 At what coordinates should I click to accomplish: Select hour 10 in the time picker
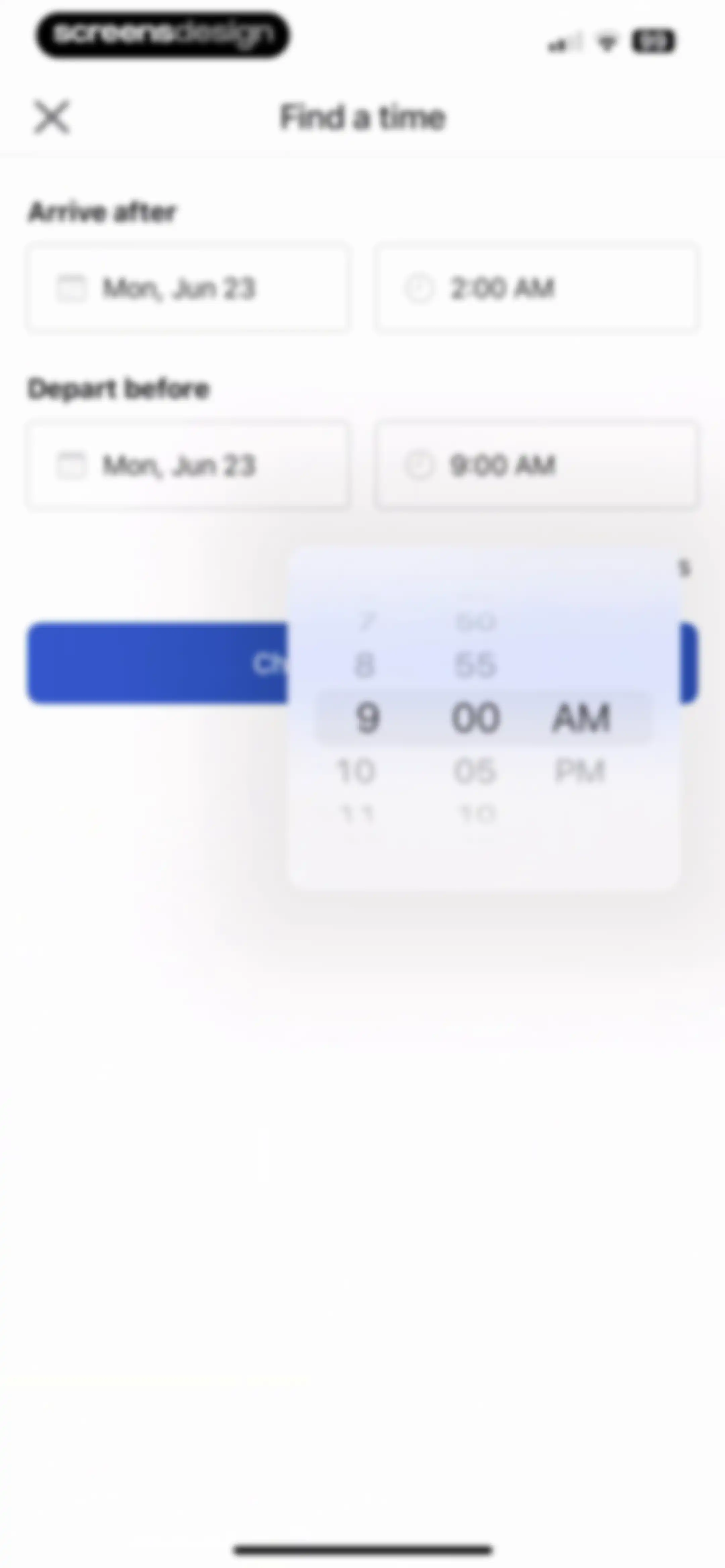tap(356, 771)
